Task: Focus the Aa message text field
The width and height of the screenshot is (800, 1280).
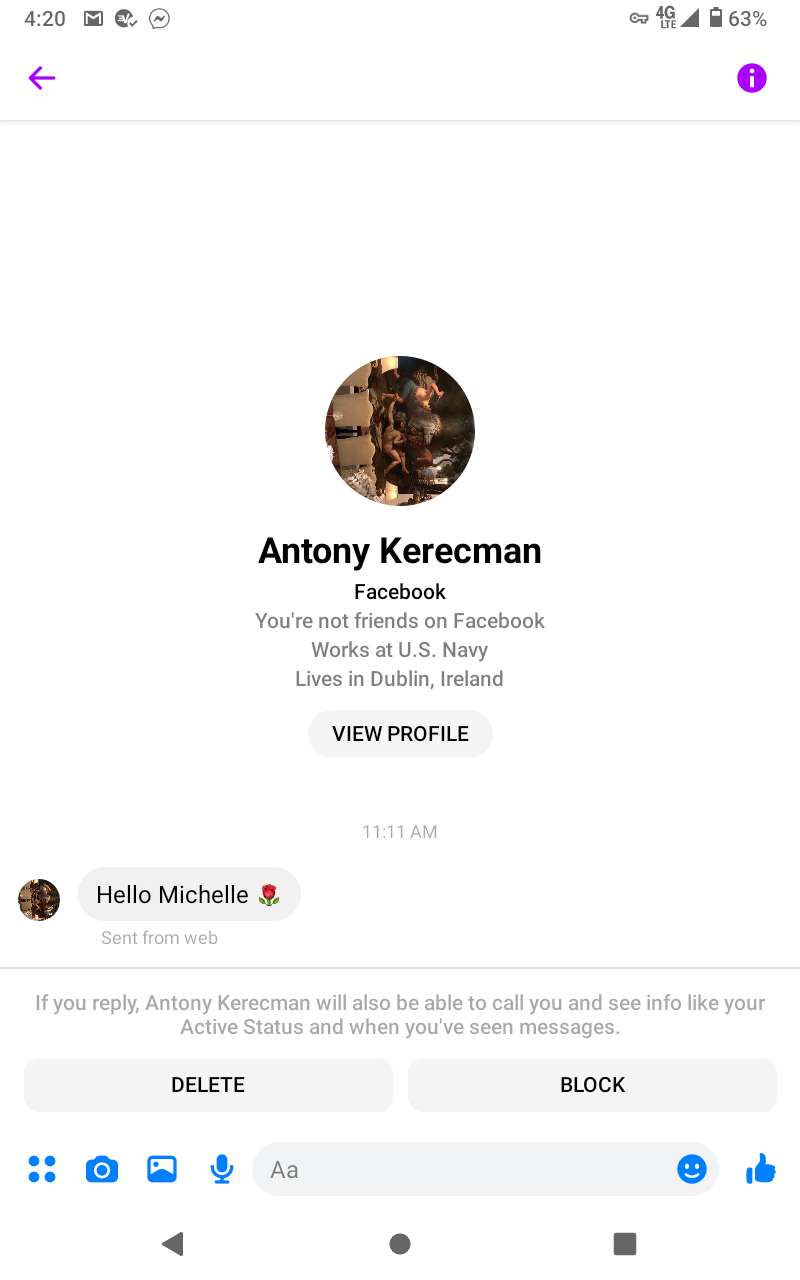Action: (460, 1169)
